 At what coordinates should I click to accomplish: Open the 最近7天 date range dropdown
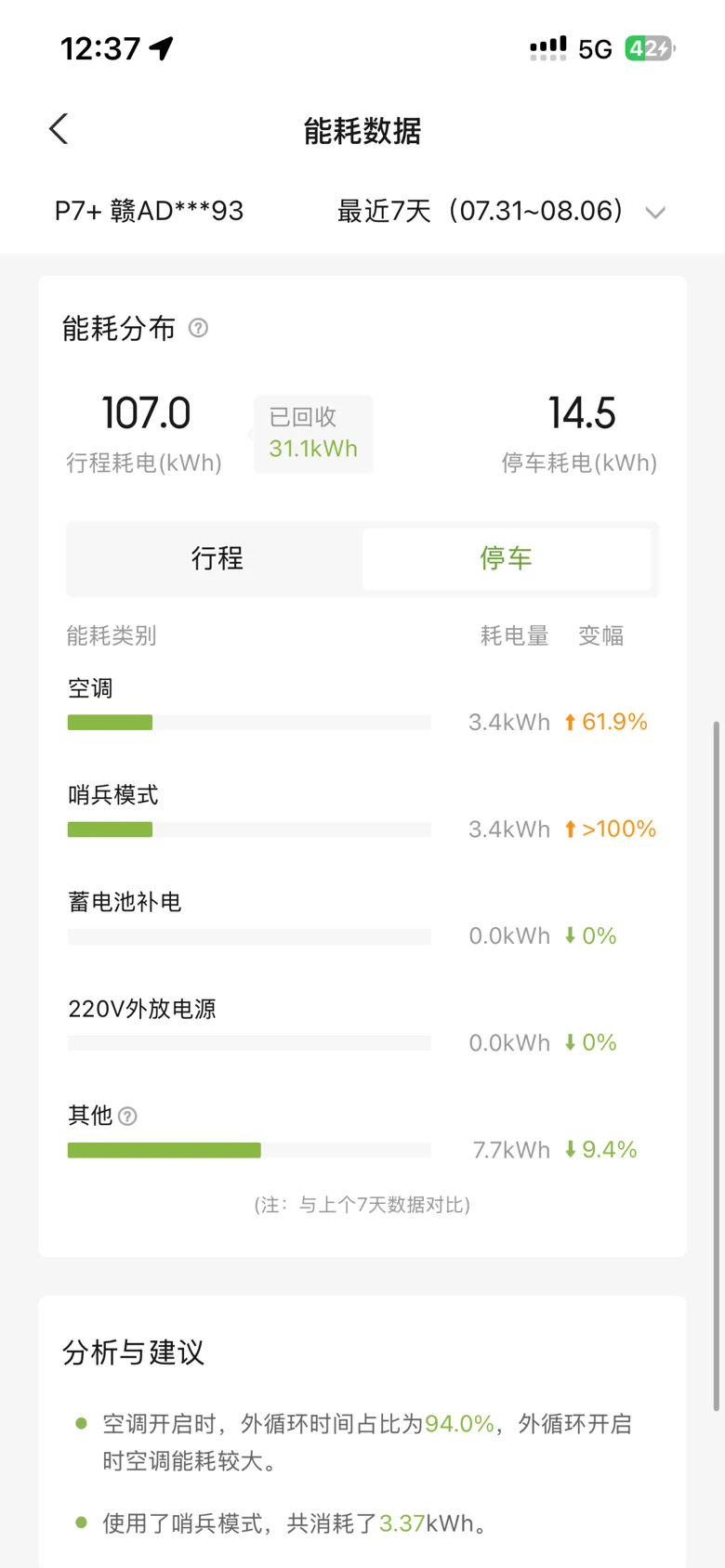point(502,212)
